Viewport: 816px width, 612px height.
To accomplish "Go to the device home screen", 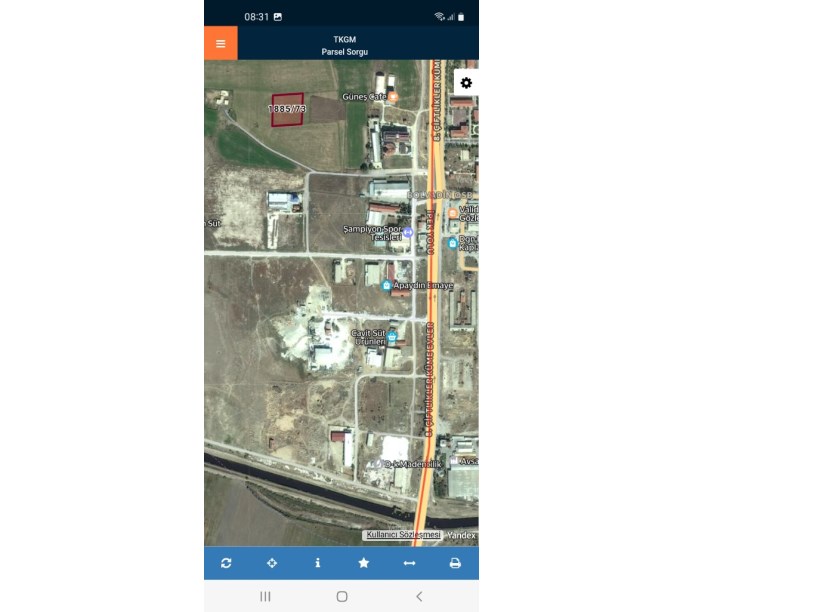I will [x=342, y=596].
